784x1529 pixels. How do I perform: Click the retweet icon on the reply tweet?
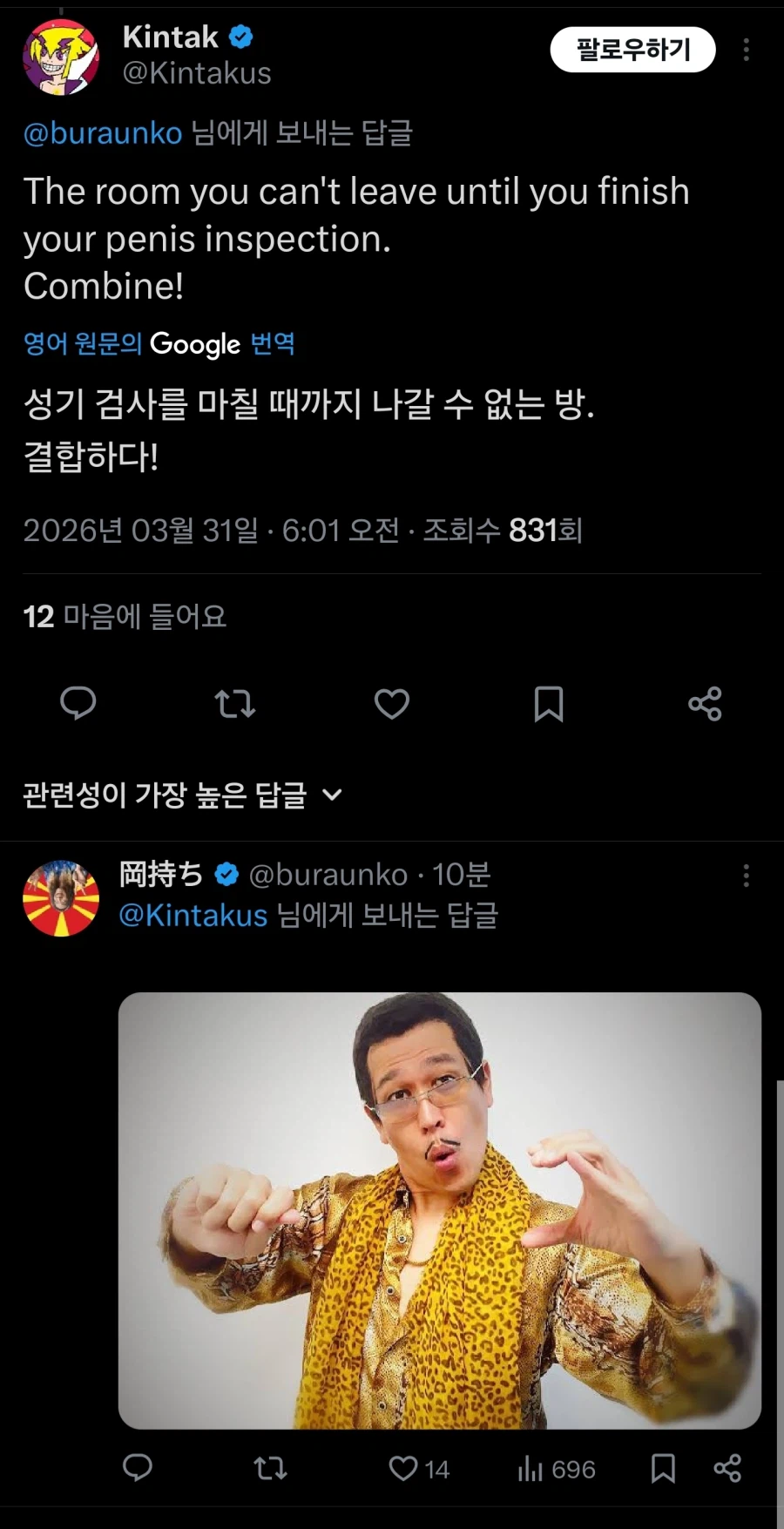[x=271, y=1470]
